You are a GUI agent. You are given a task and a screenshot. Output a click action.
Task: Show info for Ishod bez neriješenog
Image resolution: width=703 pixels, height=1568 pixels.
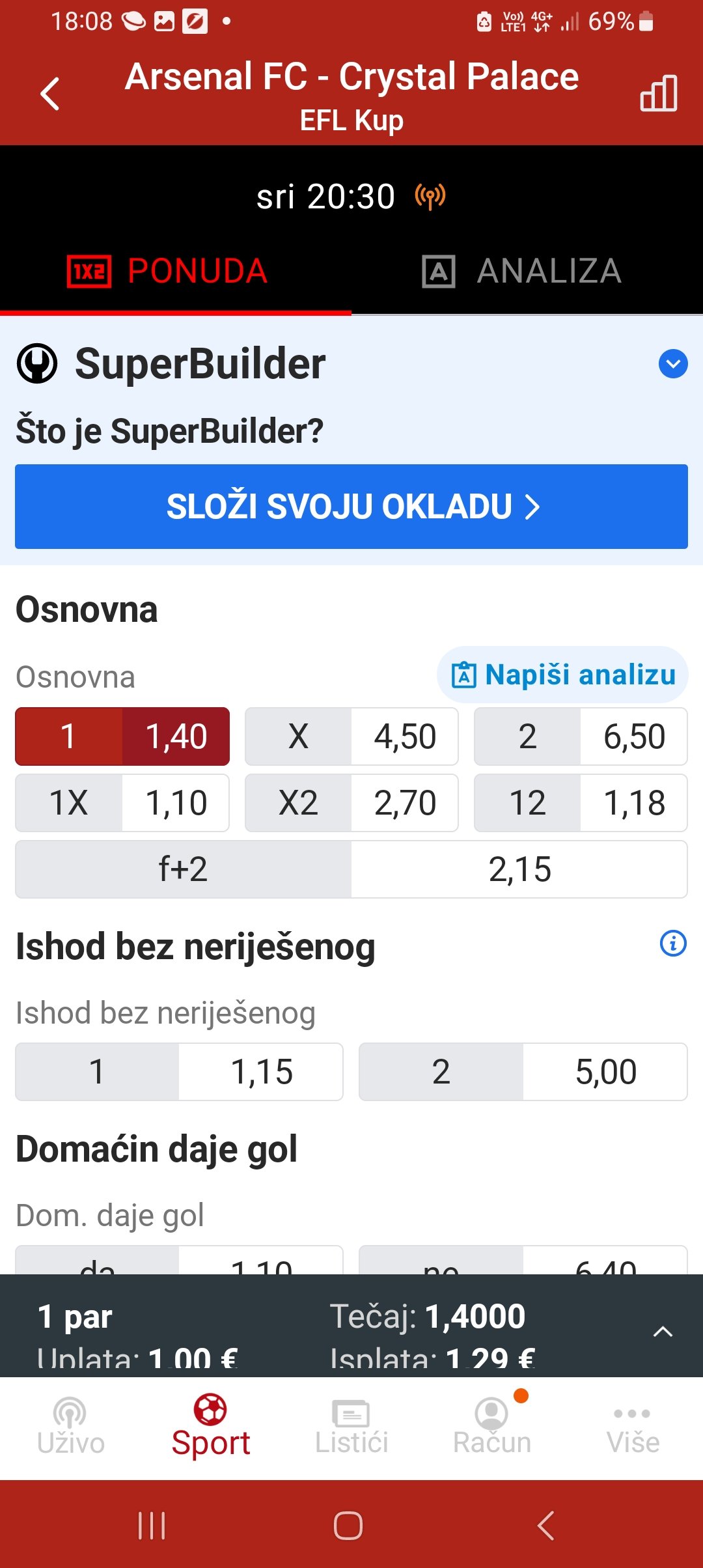(x=673, y=943)
